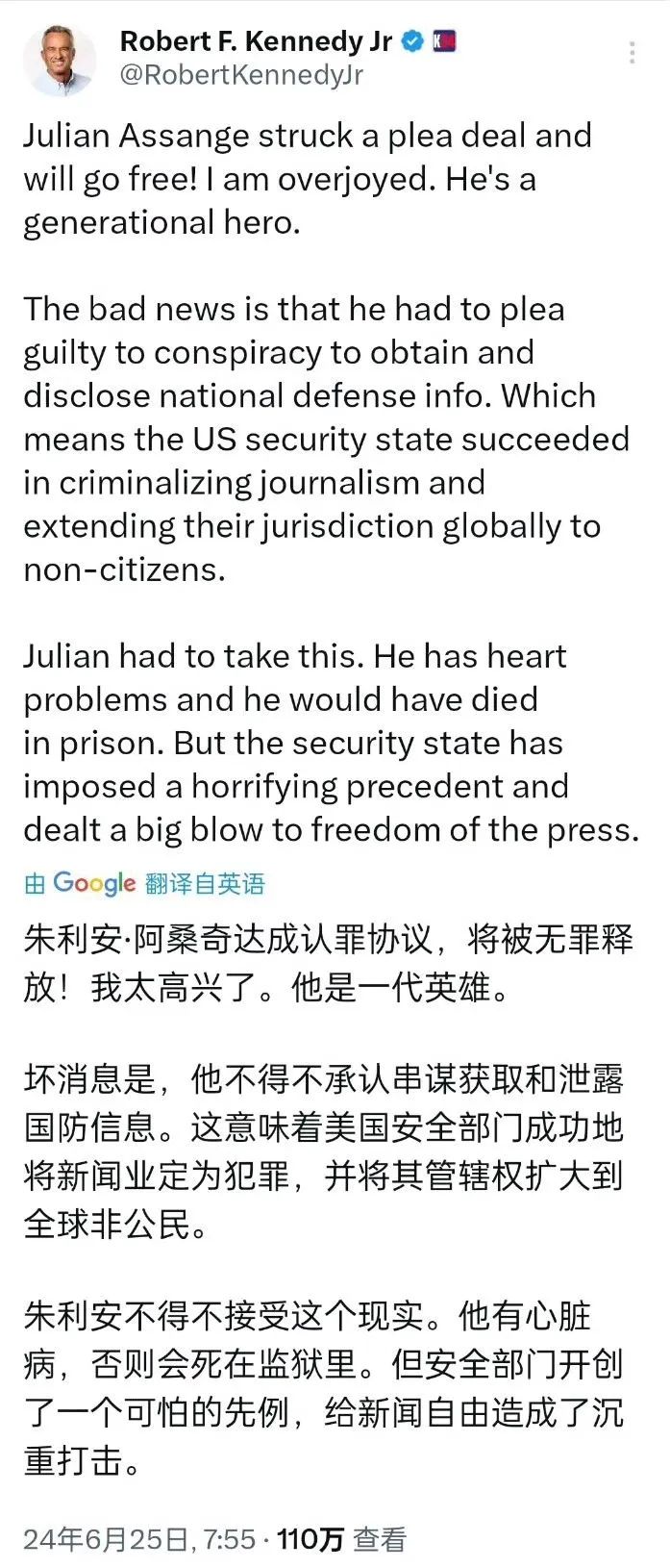Screen dimensions: 670x1568
Task: Tap the 'translated from English' link
Action: pos(205,883)
